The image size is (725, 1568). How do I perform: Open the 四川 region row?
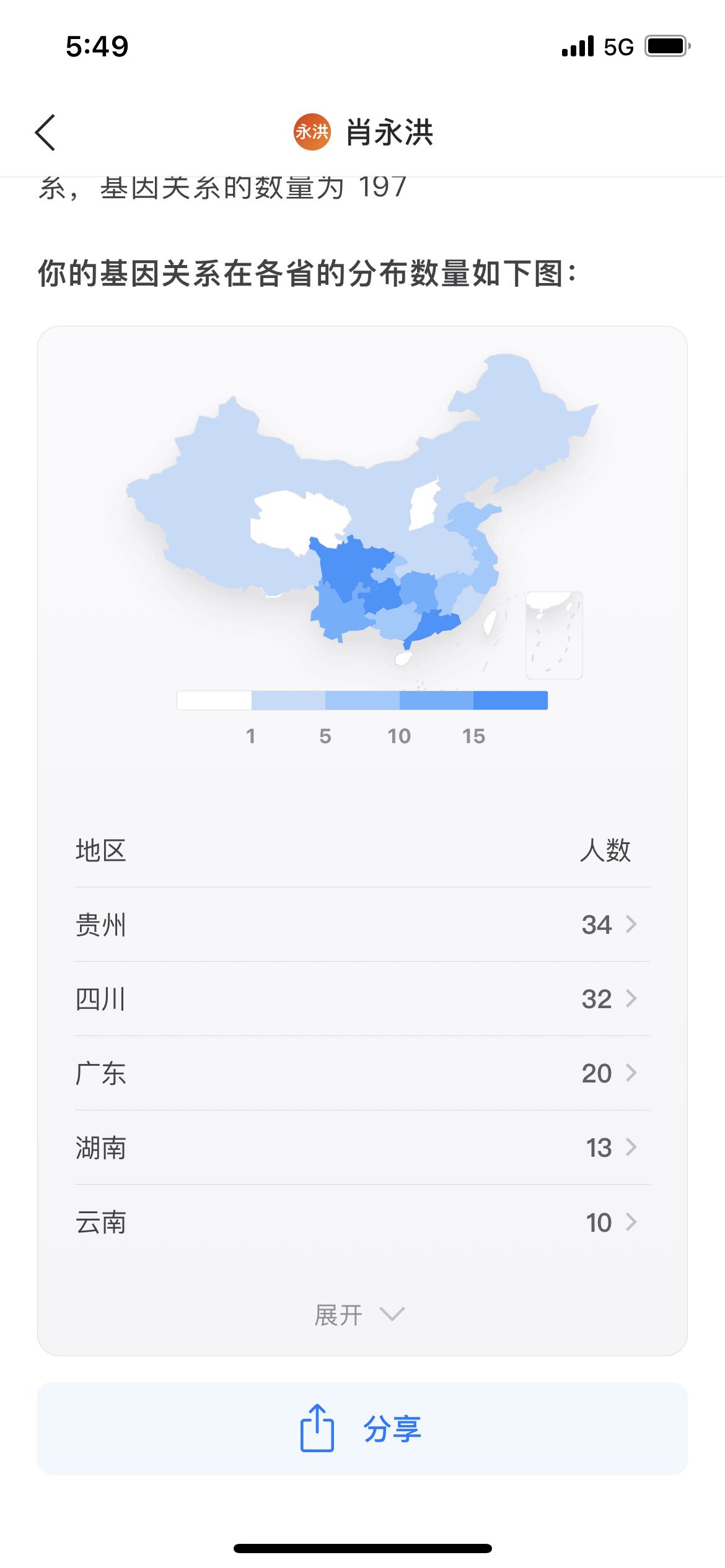(x=362, y=999)
